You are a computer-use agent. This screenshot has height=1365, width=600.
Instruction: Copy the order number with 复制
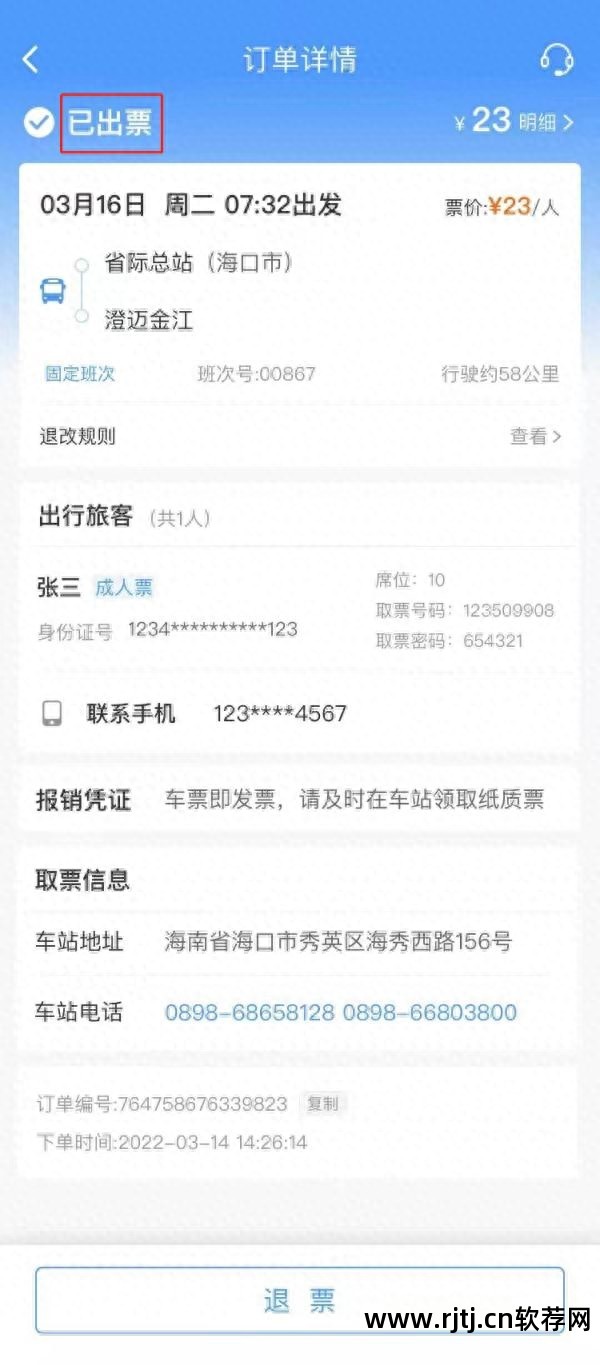click(x=323, y=1104)
